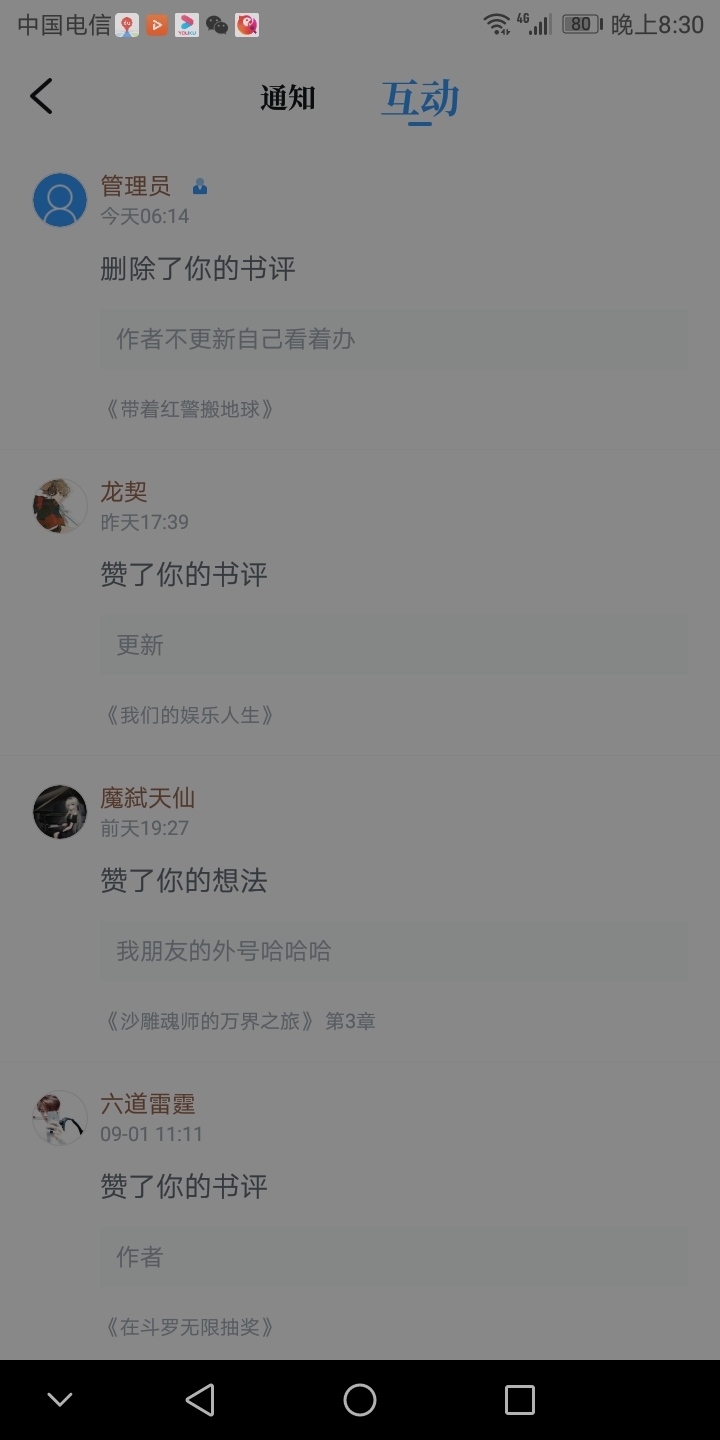This screenshot has height=1440, width=720.
Task: Switch to the 通知 tab
Action: 288,98
